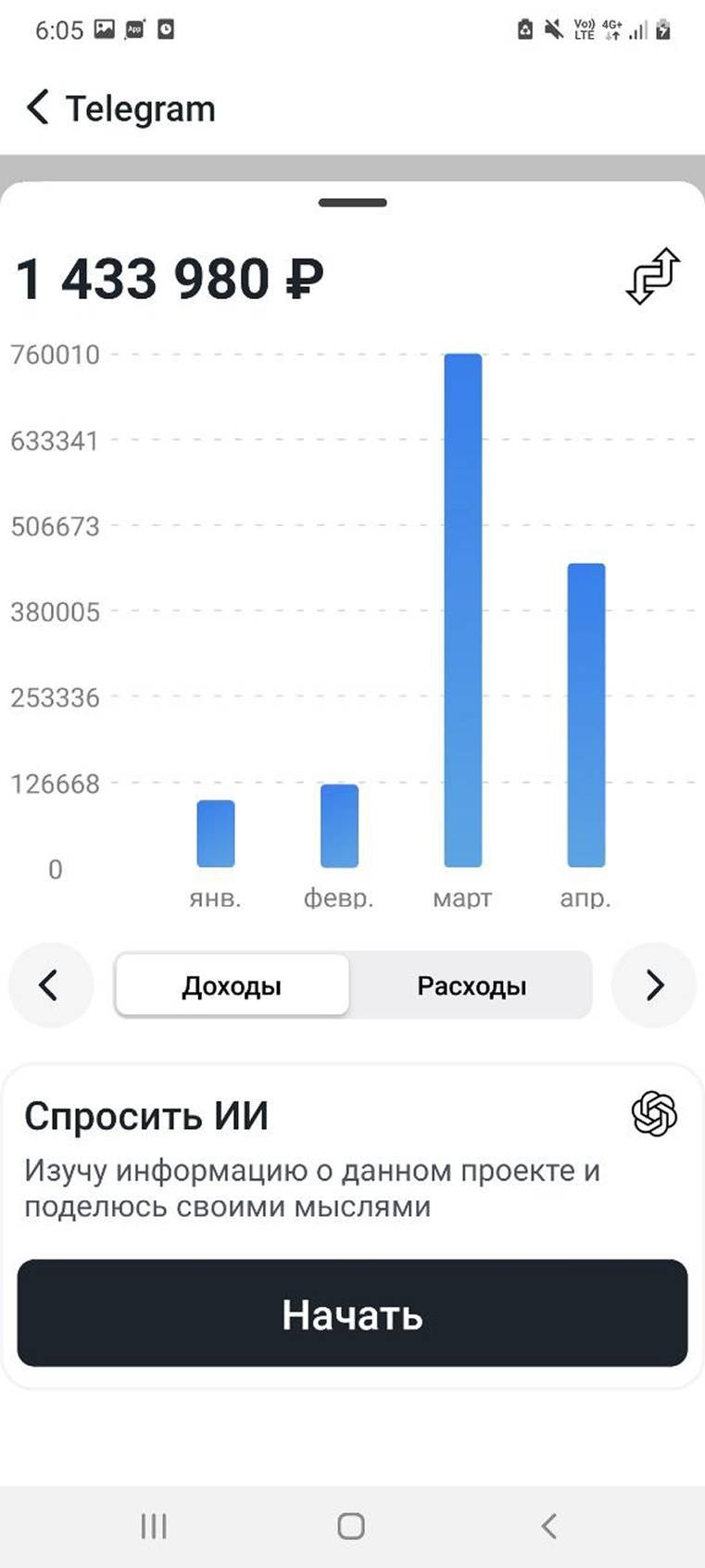The image size is (705, 1568).
Task: Switch to the Расходы tab
Action: (472, 985)
